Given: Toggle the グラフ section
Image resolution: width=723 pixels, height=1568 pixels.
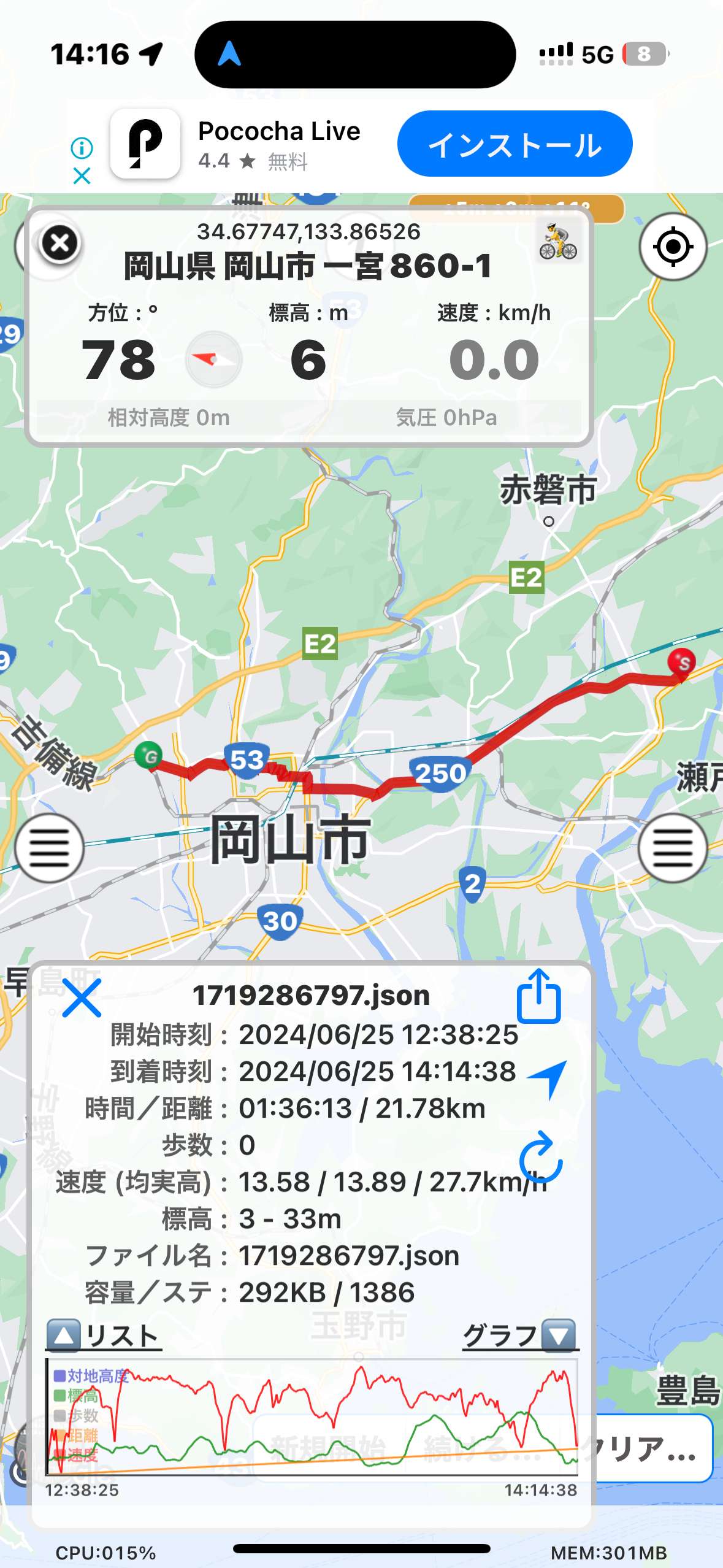Looking at the screenshot, I should [519, 1335].
